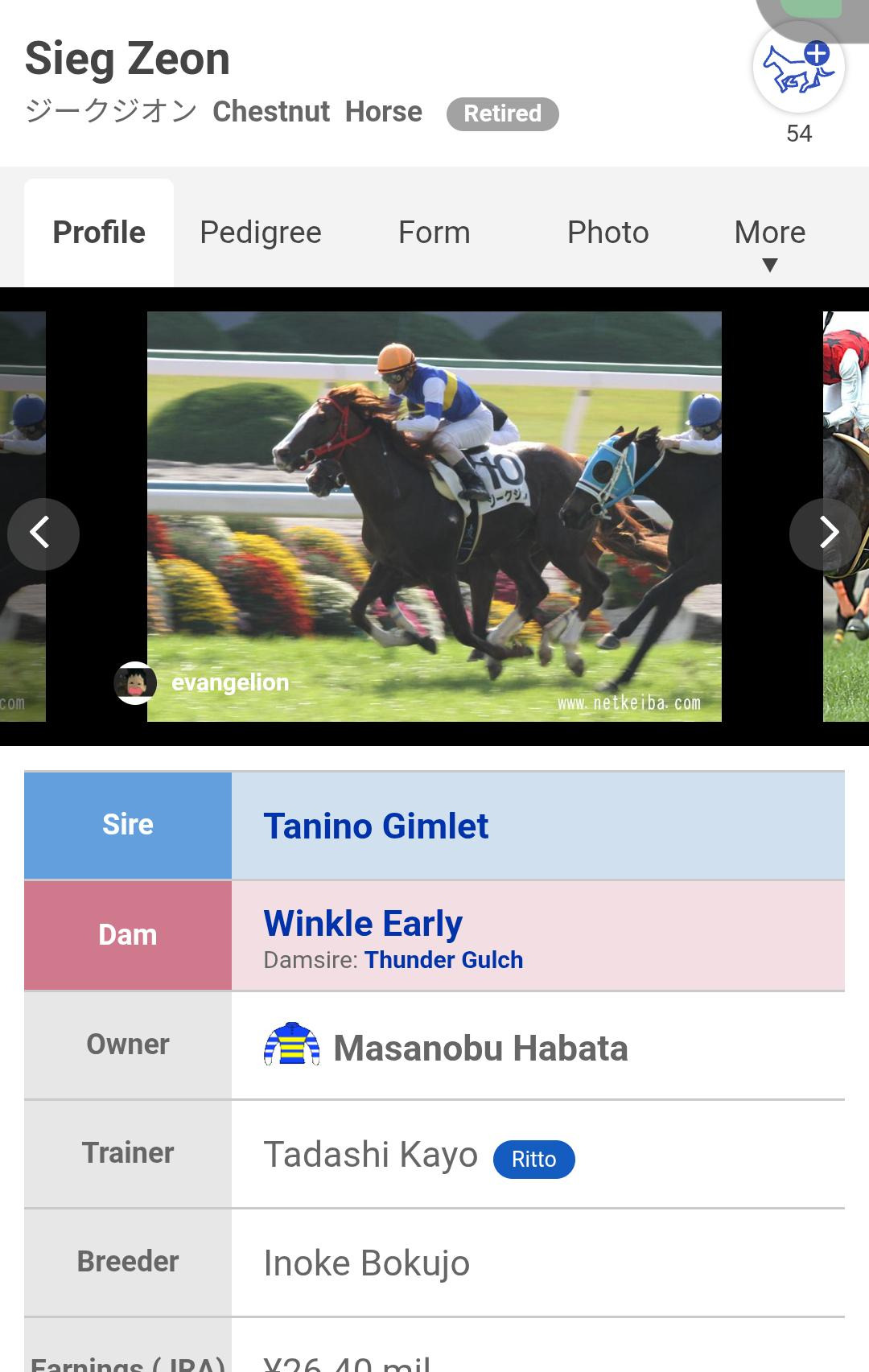
Task: Open damsire Thunder Gulch's page
Action: pyautogui.click(x=443, y=960)
